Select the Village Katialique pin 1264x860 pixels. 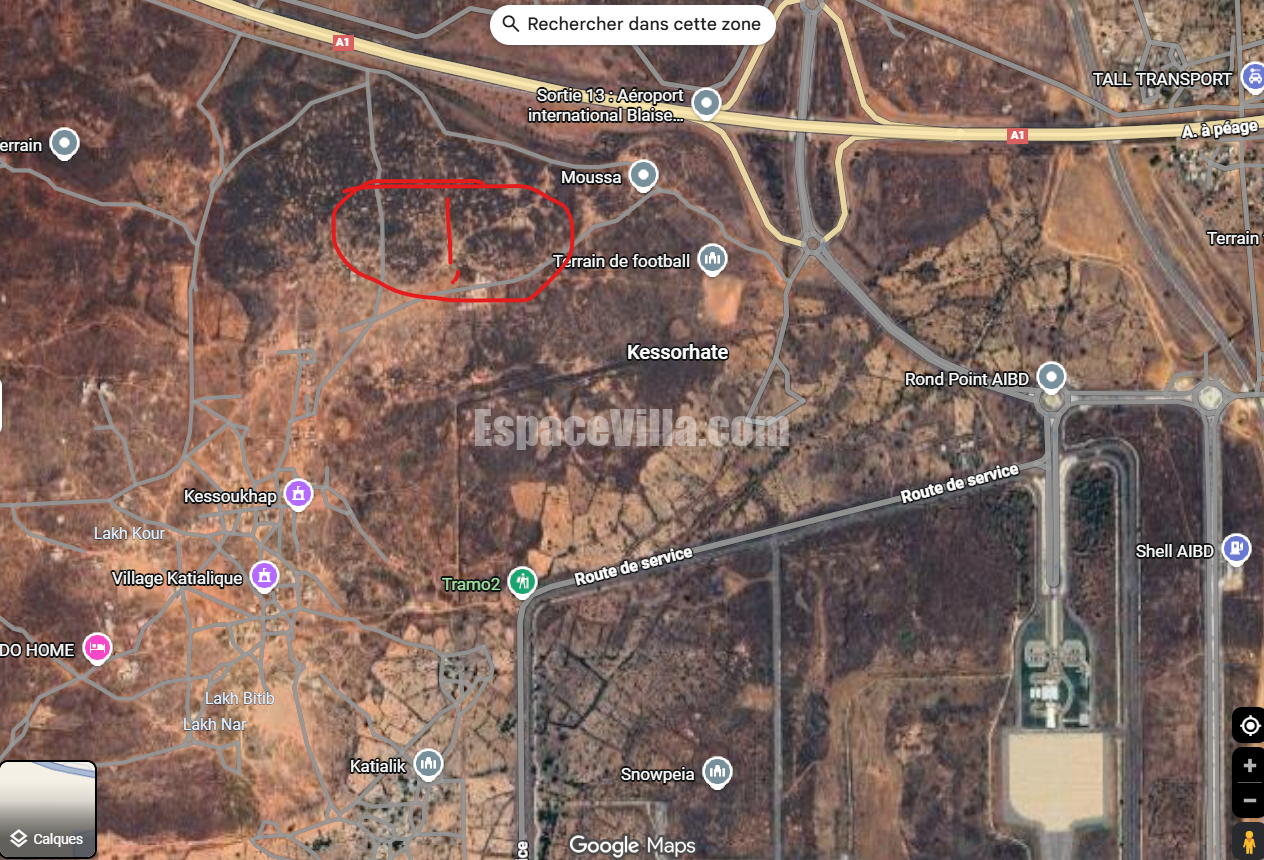pyautogui.click(x=264, y=576)
